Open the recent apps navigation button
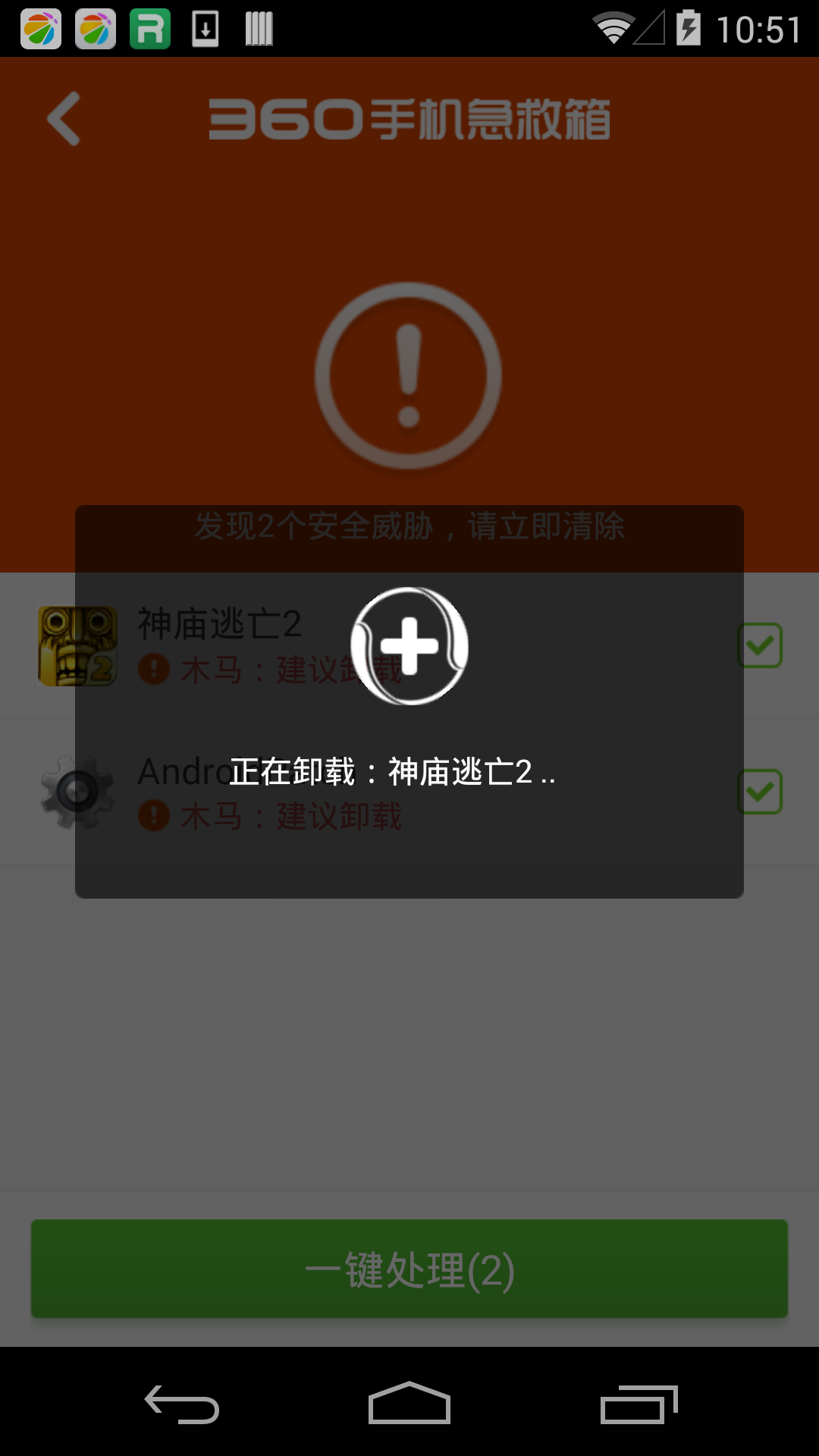819x1456 pixels. (x=641, y=1399)
